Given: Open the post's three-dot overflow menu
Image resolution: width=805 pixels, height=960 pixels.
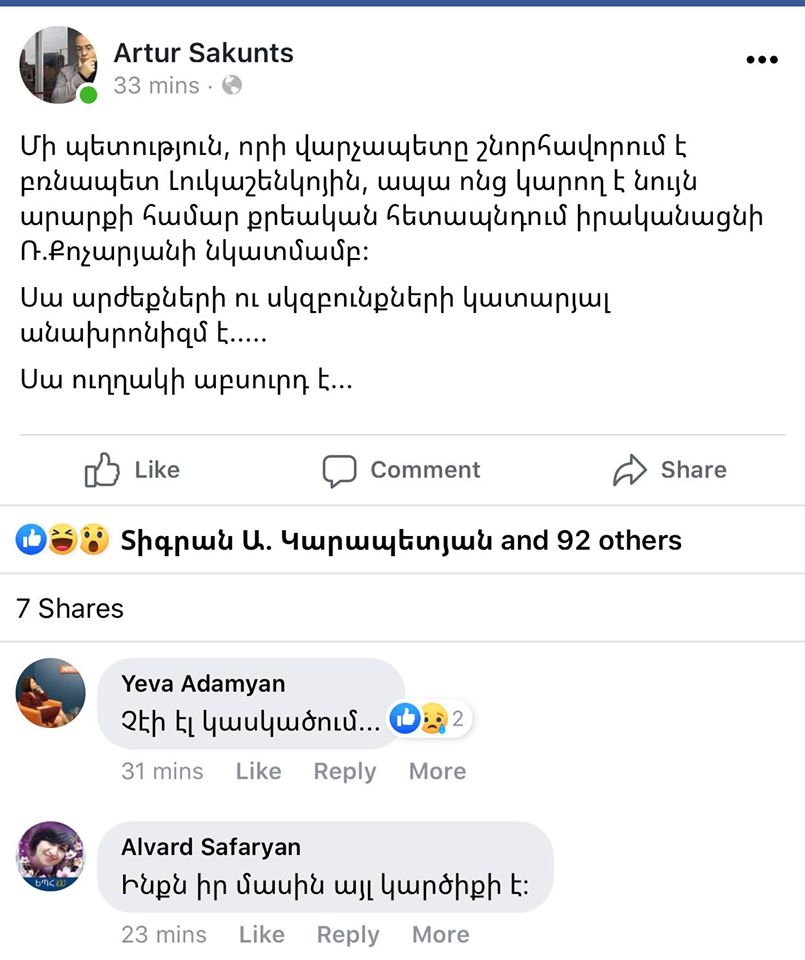Looking at the screenshot, I should [x=761, y=60].
